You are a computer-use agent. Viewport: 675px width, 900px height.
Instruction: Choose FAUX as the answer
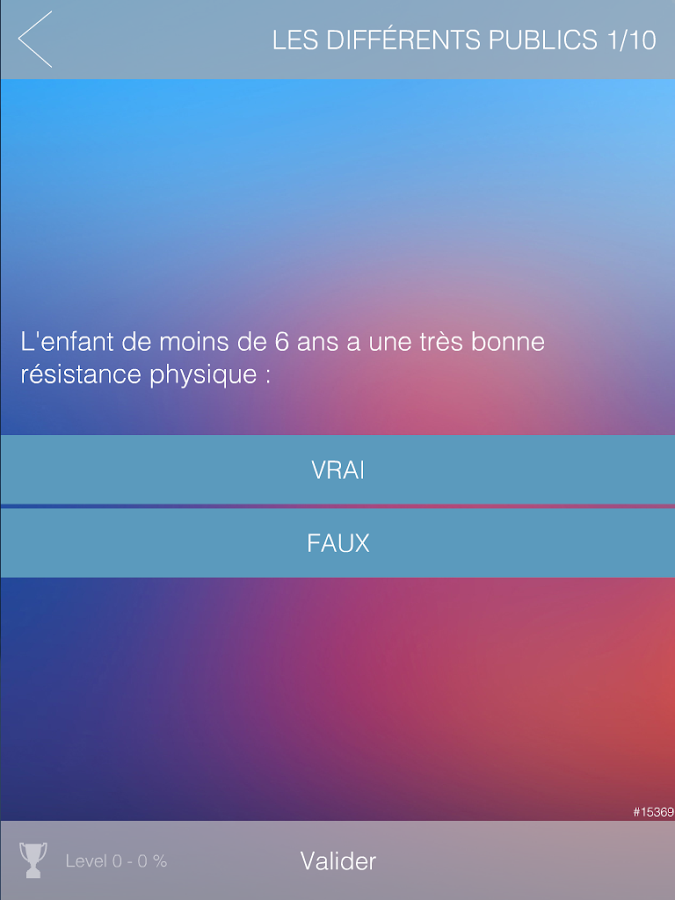pyautogui.click(x=337, y=543)
